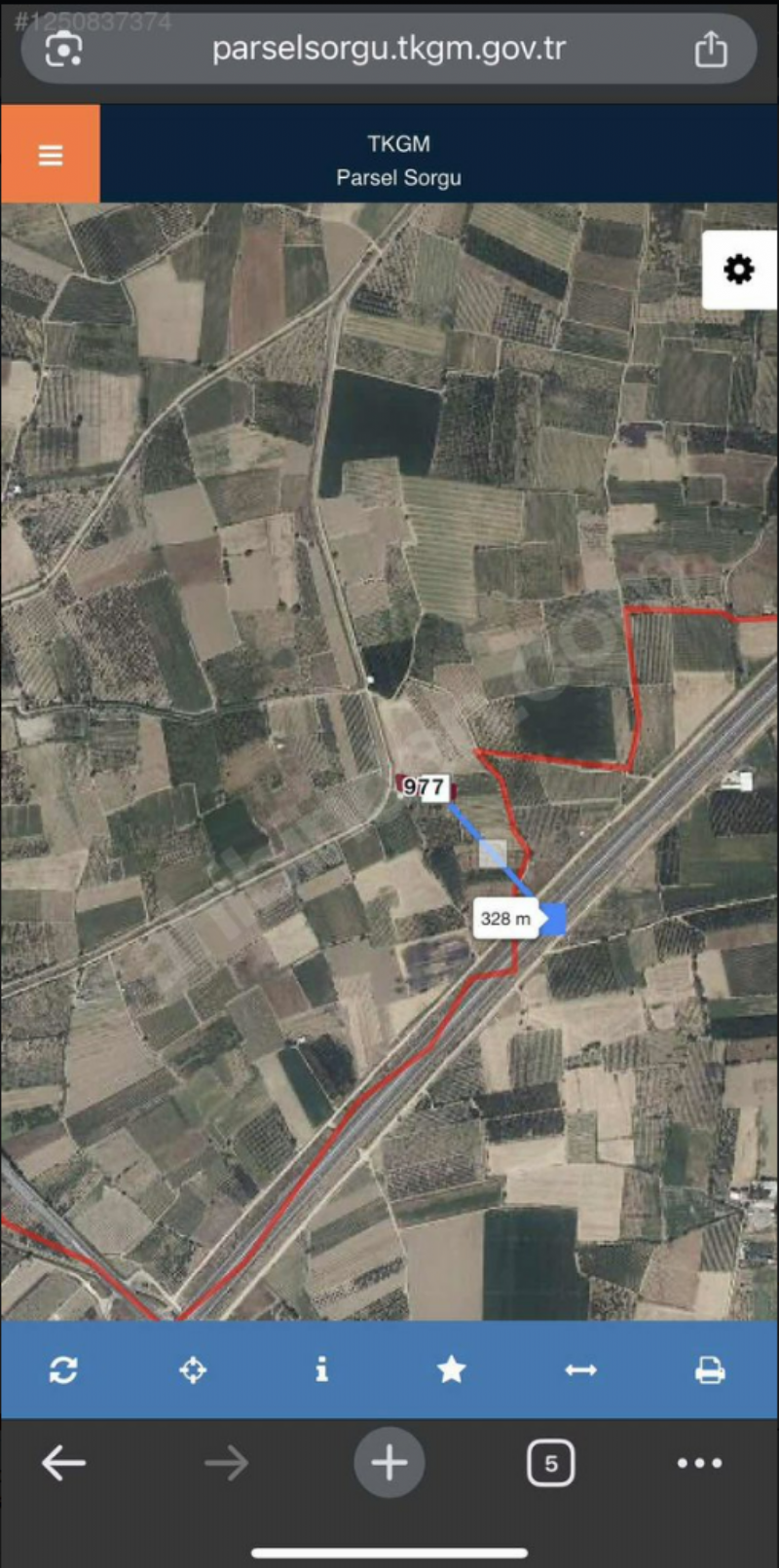This screenshot has height=1568, width=779.
Task: Select the parcel label 977 on the map
Action: (425, 787)
